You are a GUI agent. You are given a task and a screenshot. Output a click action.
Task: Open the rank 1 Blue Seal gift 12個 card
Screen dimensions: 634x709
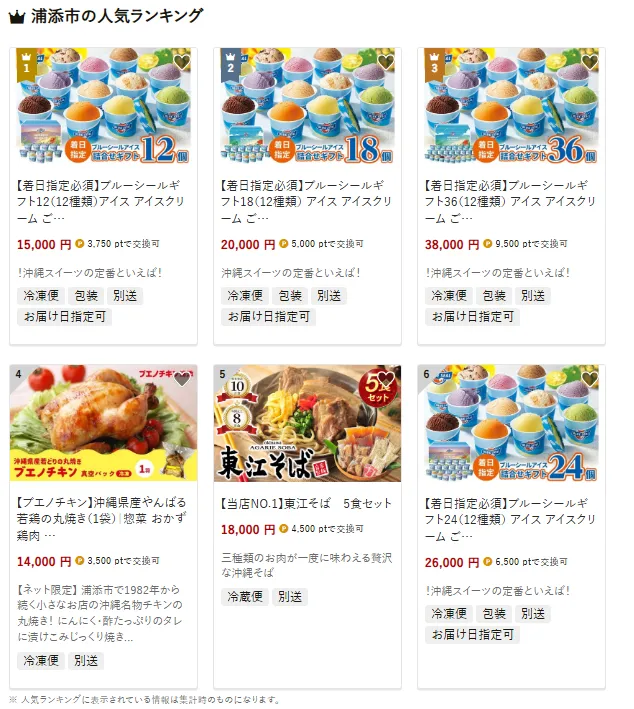click(103, 195)
